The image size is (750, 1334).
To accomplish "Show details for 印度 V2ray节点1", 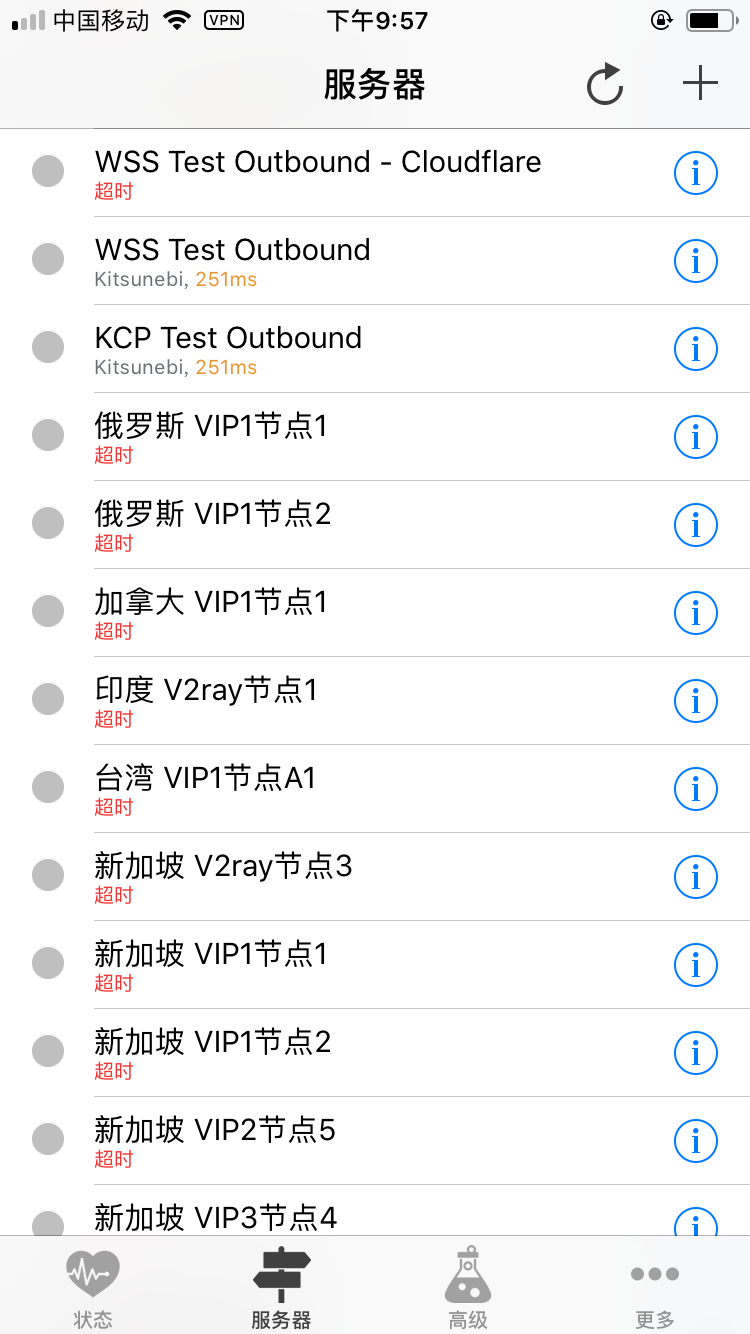I will pos(696,702).
